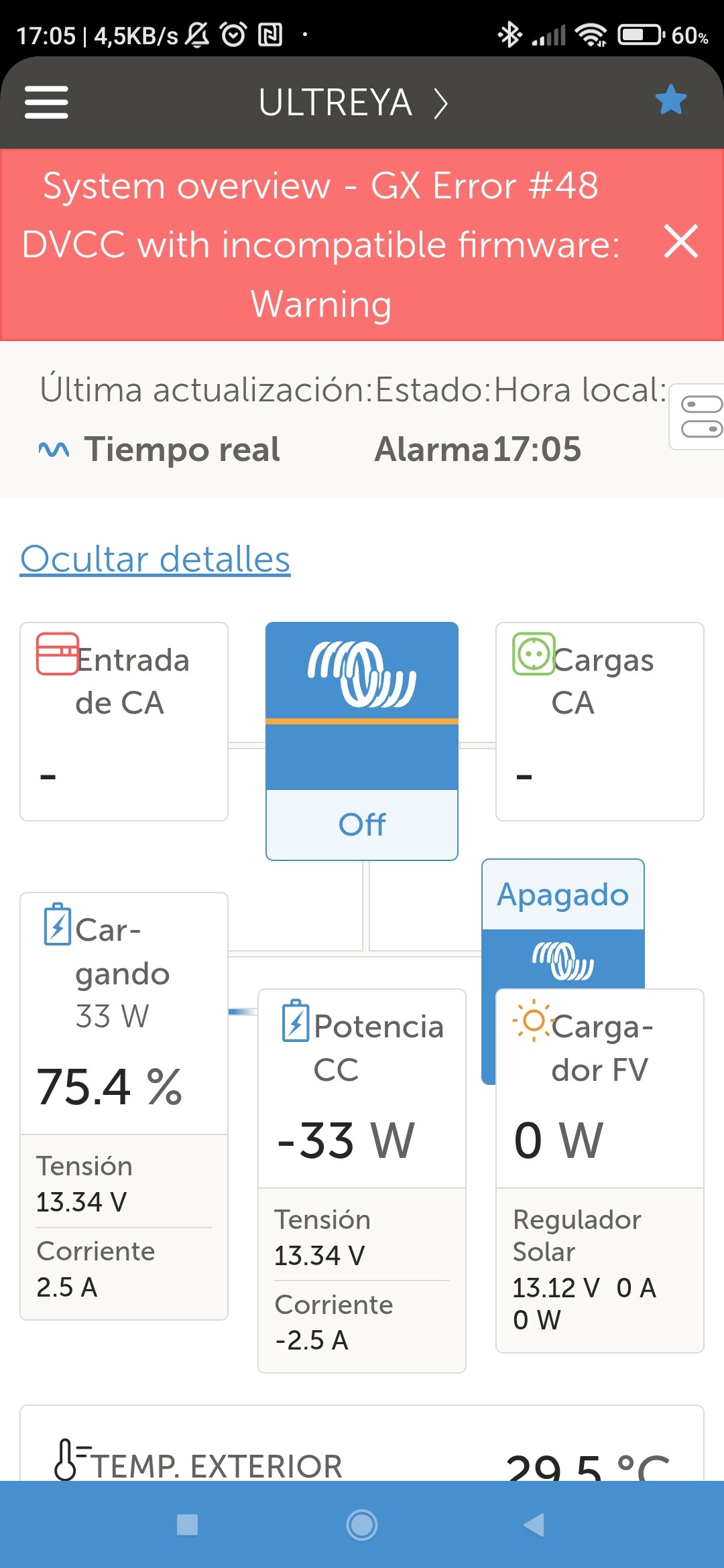Open the controls toggle panel icon
This screenshot has height=1568, width=724.
pyautogui.click(x=701, y=416)
